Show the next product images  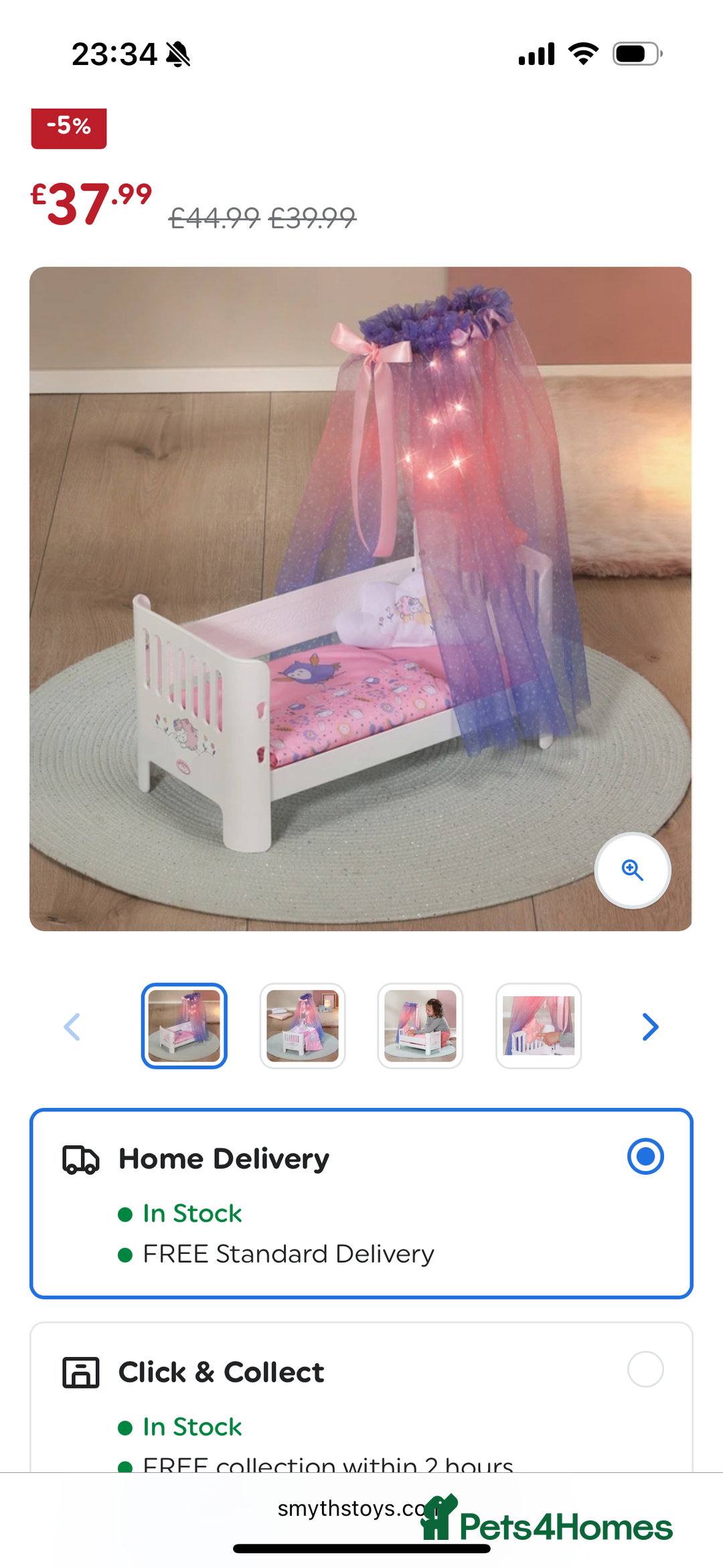click(x=649, y=1026)
